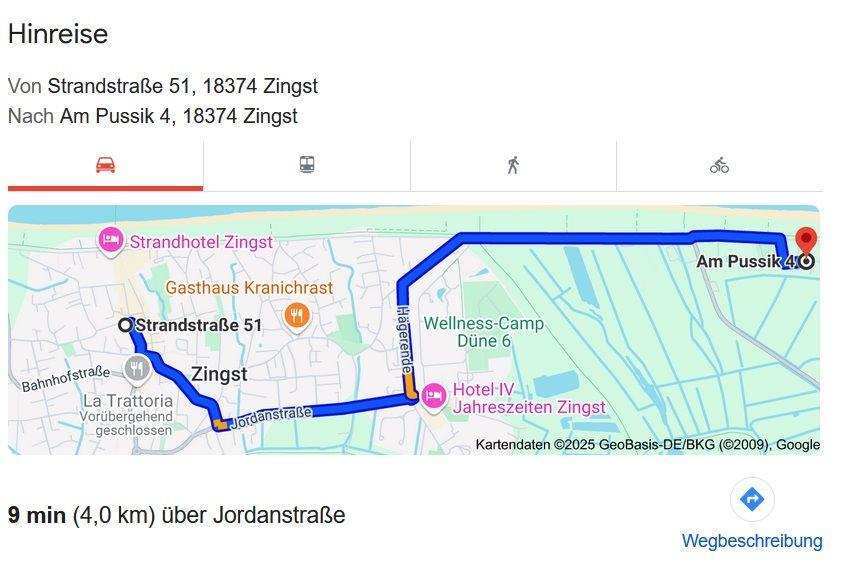Image resolution: width=865 pixels, height=569 pixels.
Task: Switch to walking directions tab
Action: click(x=513, y=165)
